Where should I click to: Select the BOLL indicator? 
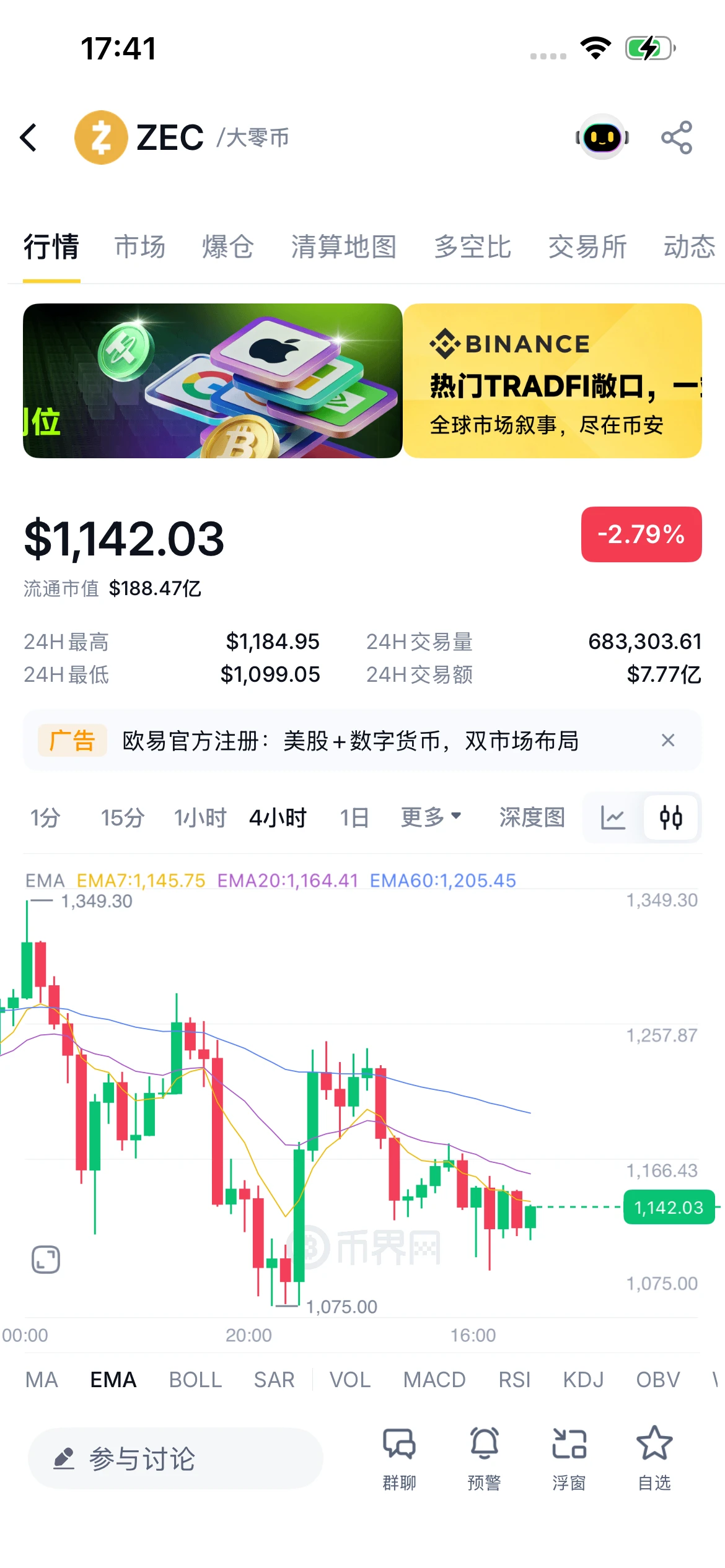(195, 1380)
